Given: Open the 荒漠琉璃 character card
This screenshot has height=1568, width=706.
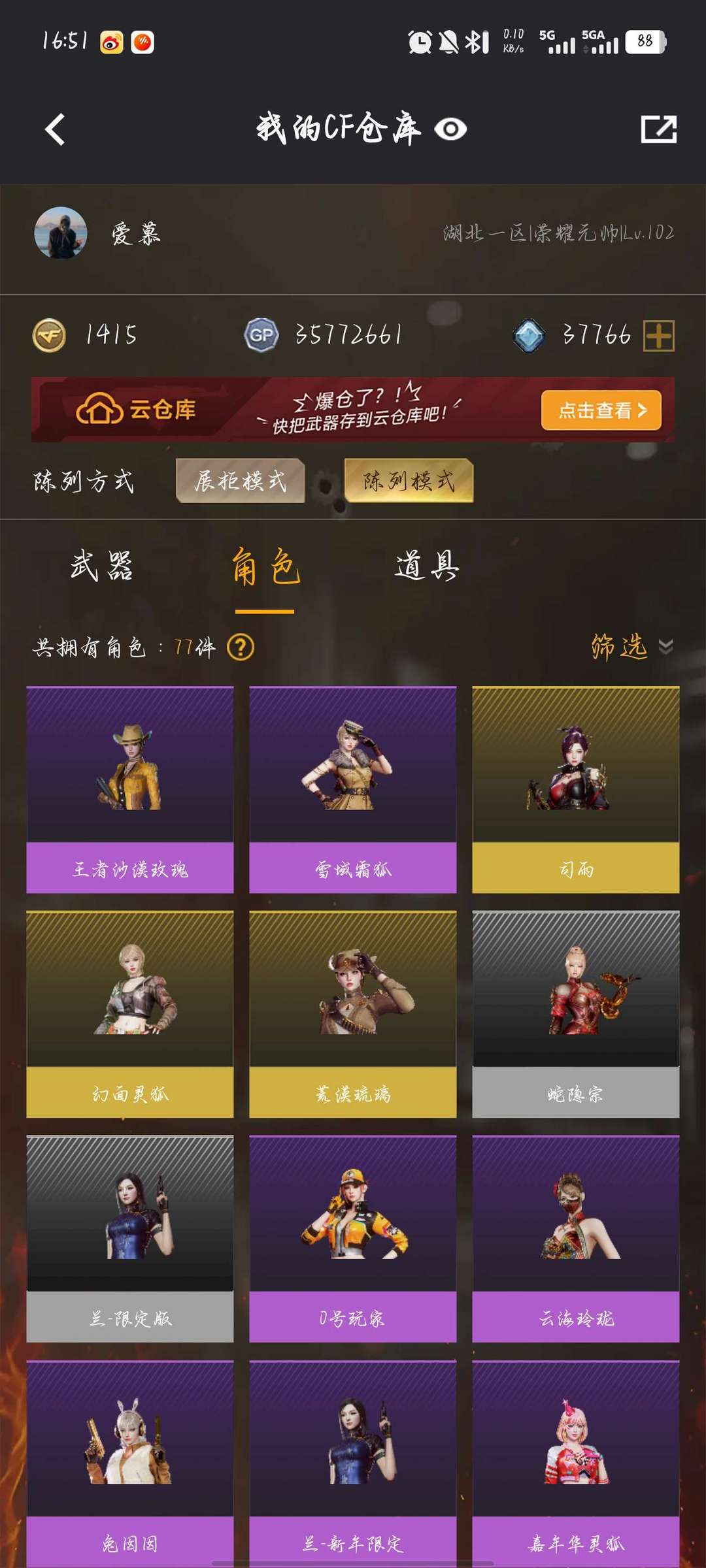Looking at the screenshot, I should coord(353,1014).
